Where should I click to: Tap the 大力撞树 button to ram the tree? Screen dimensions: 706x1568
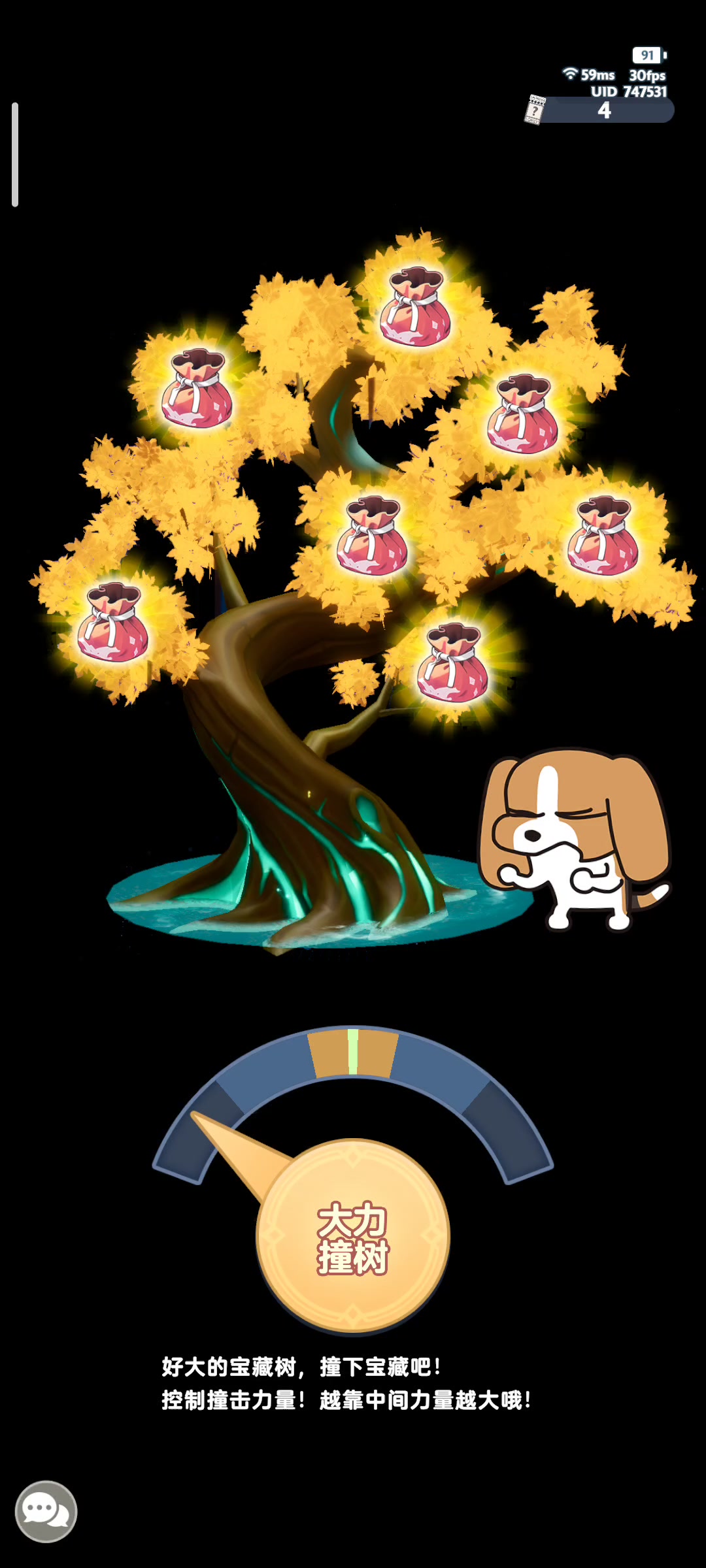[353, 1236]
